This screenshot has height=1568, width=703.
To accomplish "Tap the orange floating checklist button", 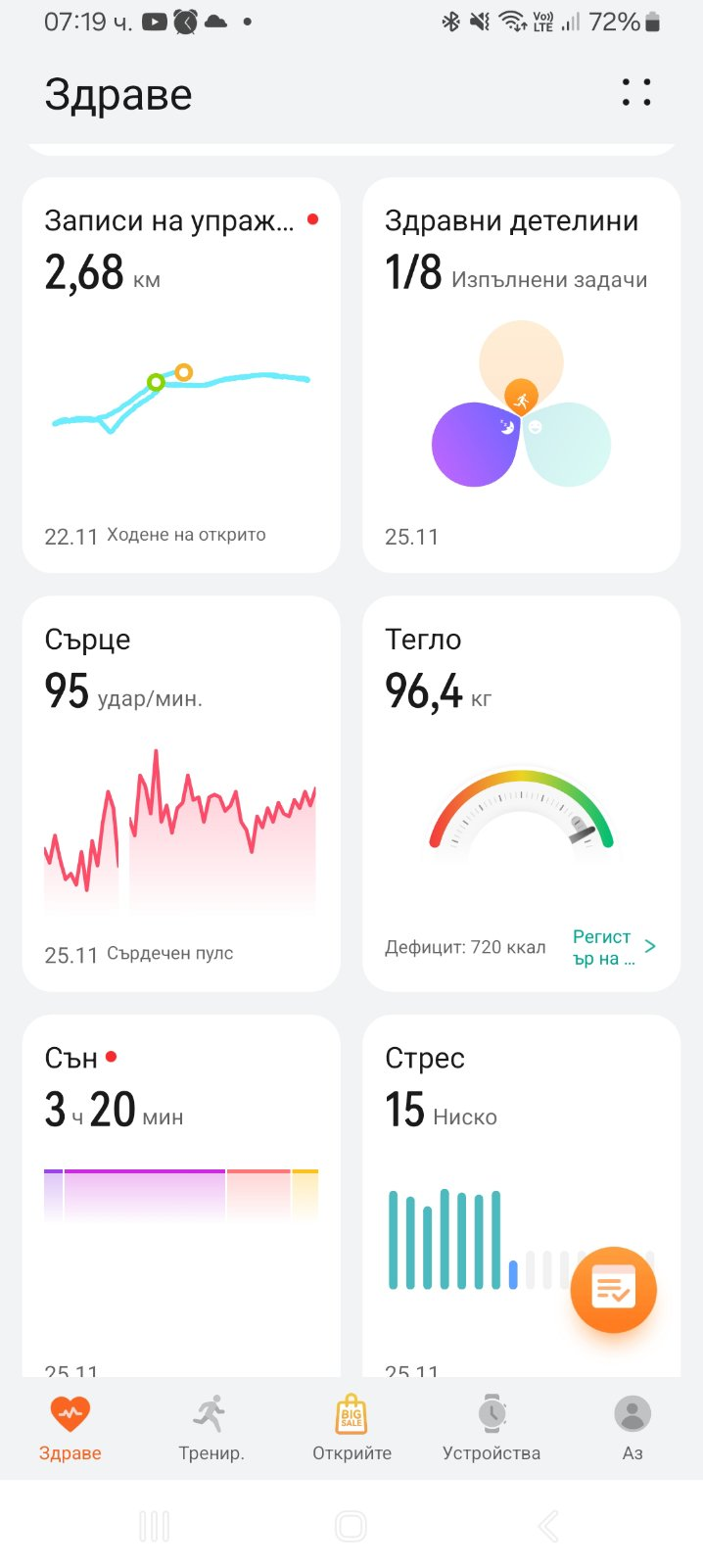I will point(613,1289).
